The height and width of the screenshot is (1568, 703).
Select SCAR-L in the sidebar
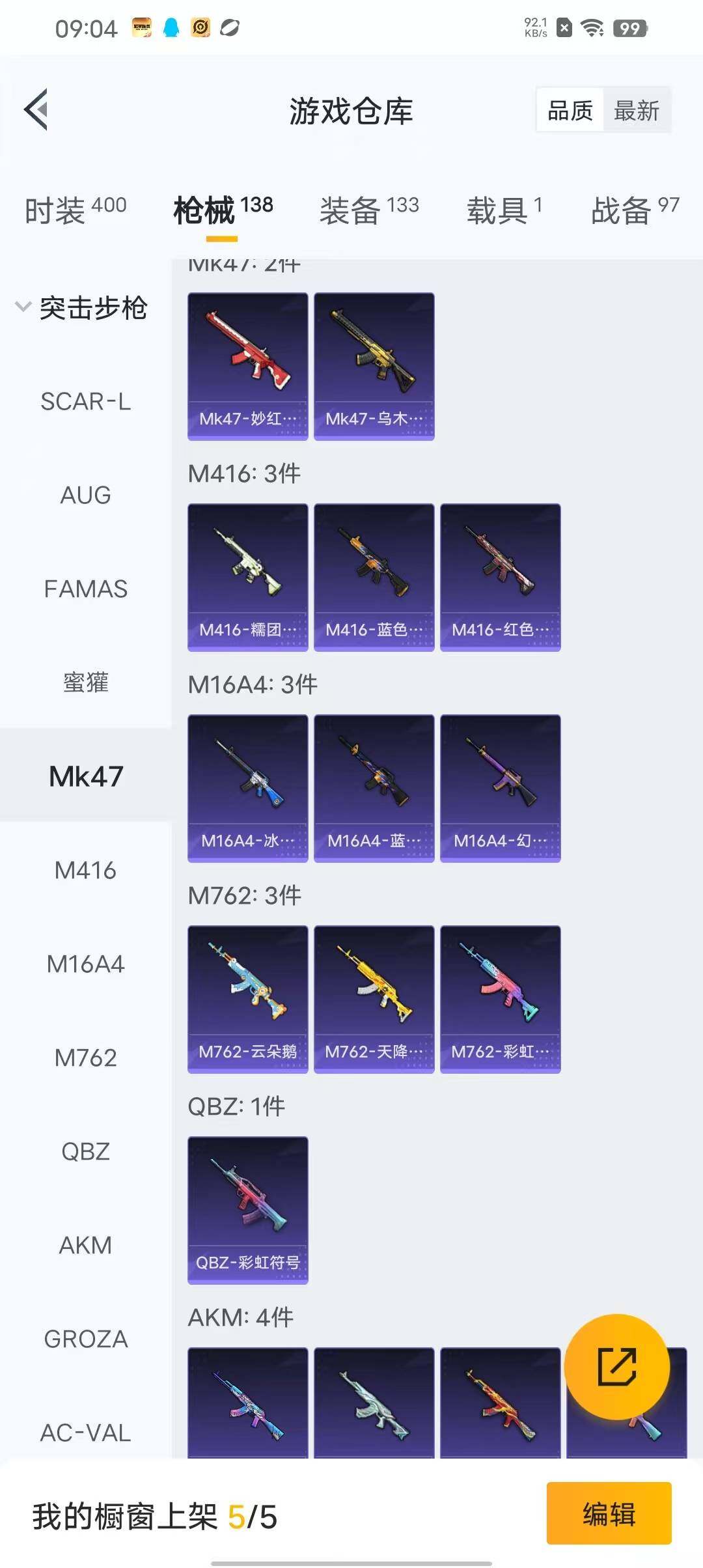(85, 402)
